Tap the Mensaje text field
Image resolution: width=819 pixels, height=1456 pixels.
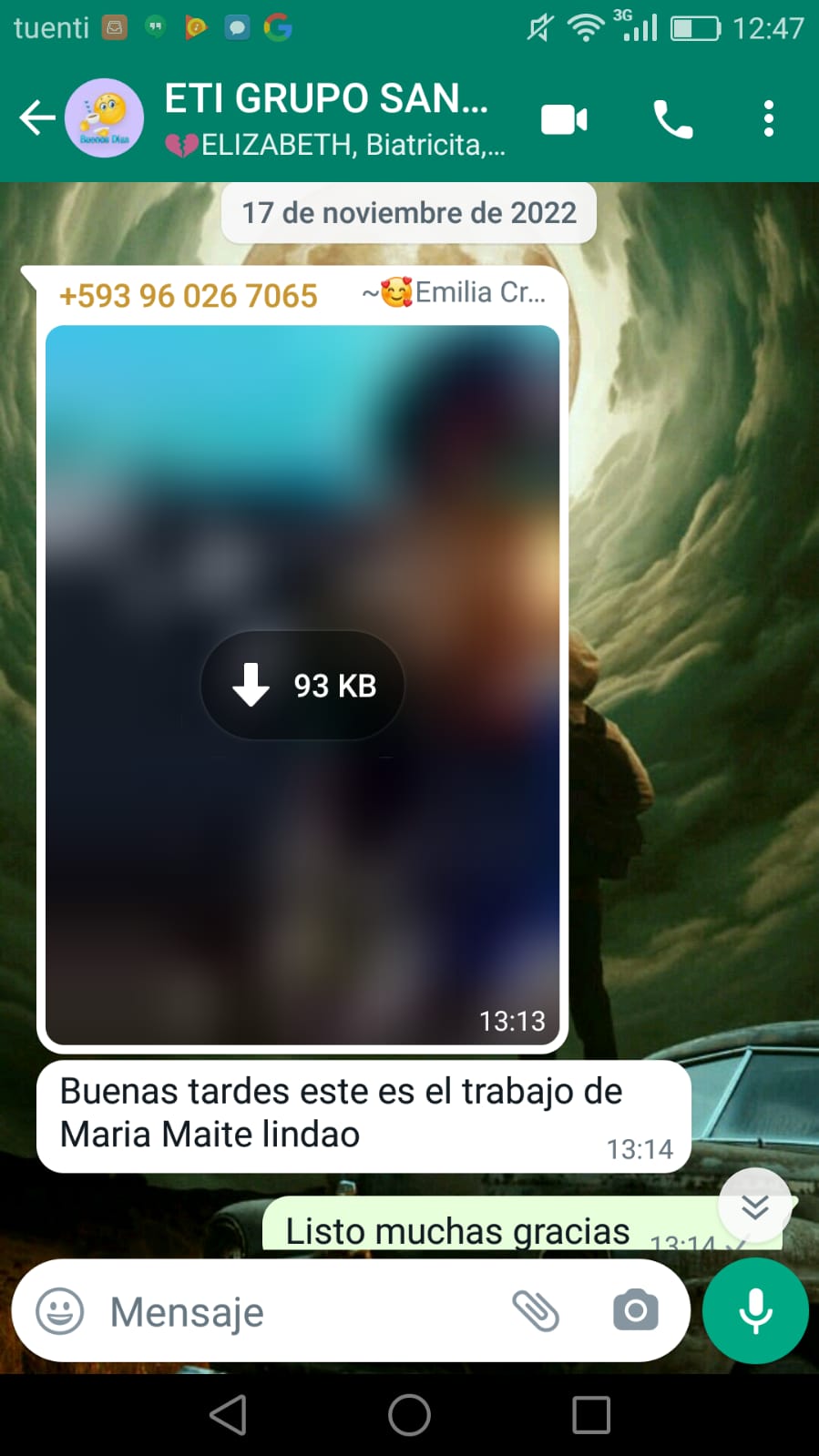[301, 1312]
